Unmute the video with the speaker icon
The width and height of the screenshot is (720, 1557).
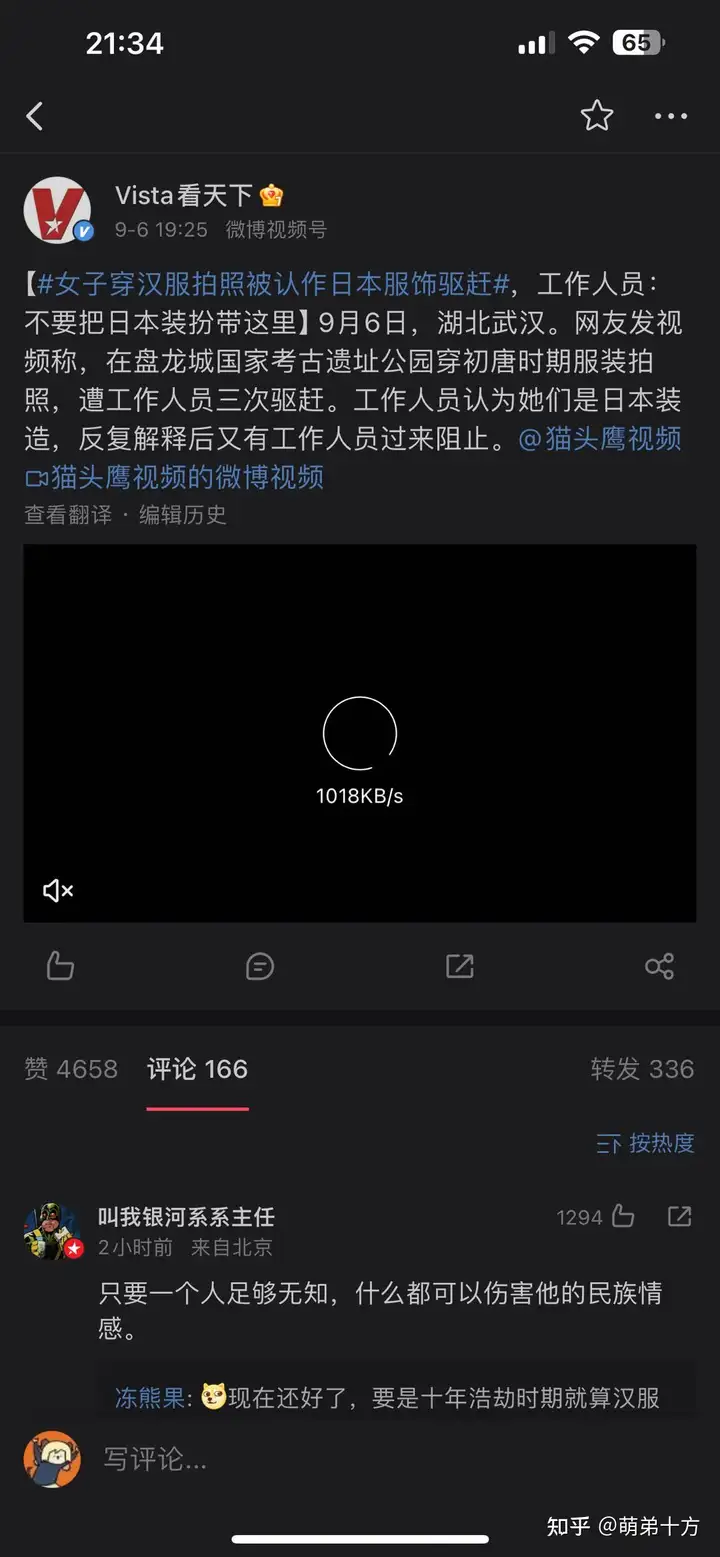tap(59, 890)
